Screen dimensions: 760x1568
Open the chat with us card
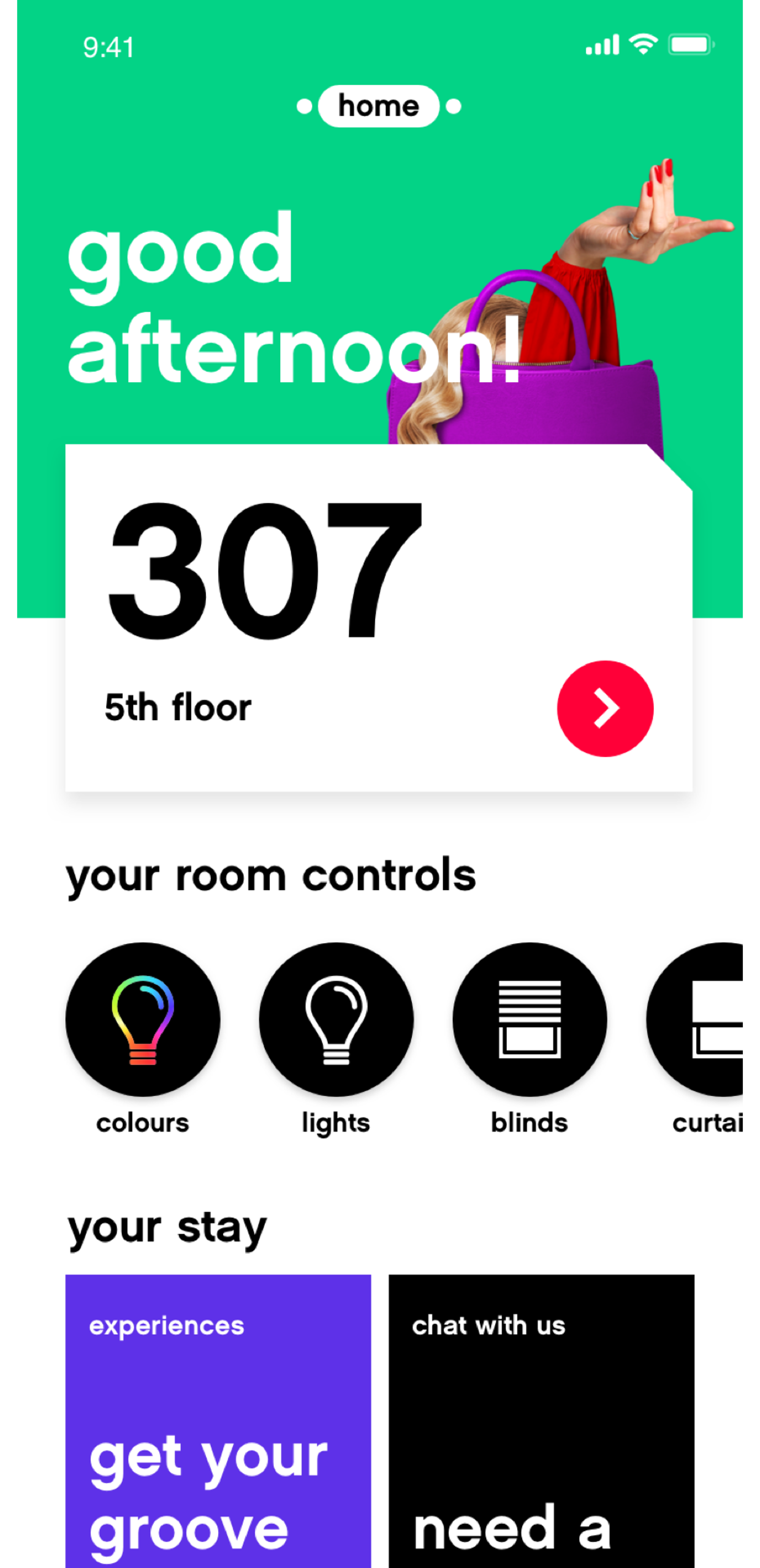click(541, 1420)
